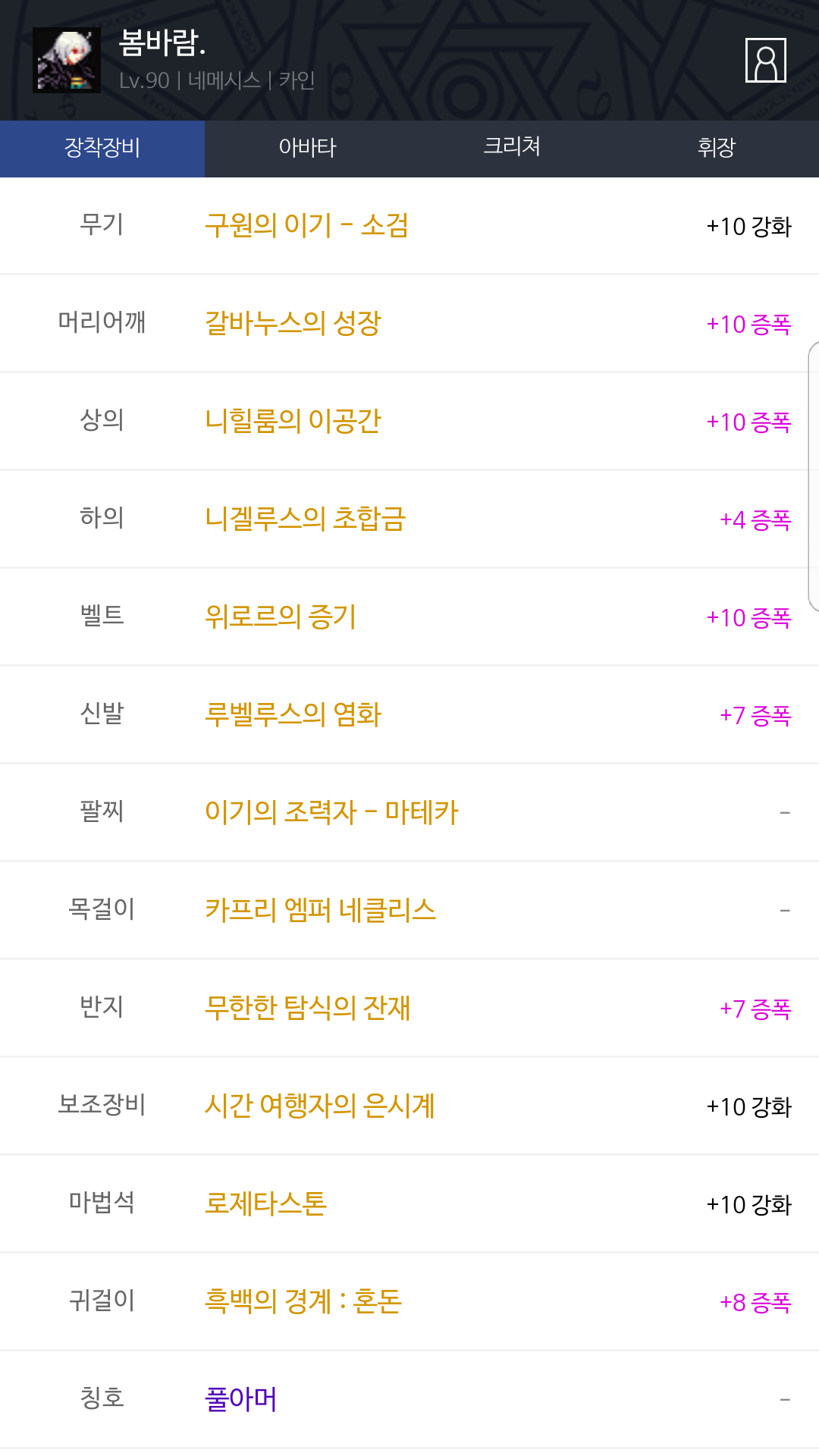819x1456 pixels.
Task: Open the 풀아머 title item
Action: (240, 1400)
